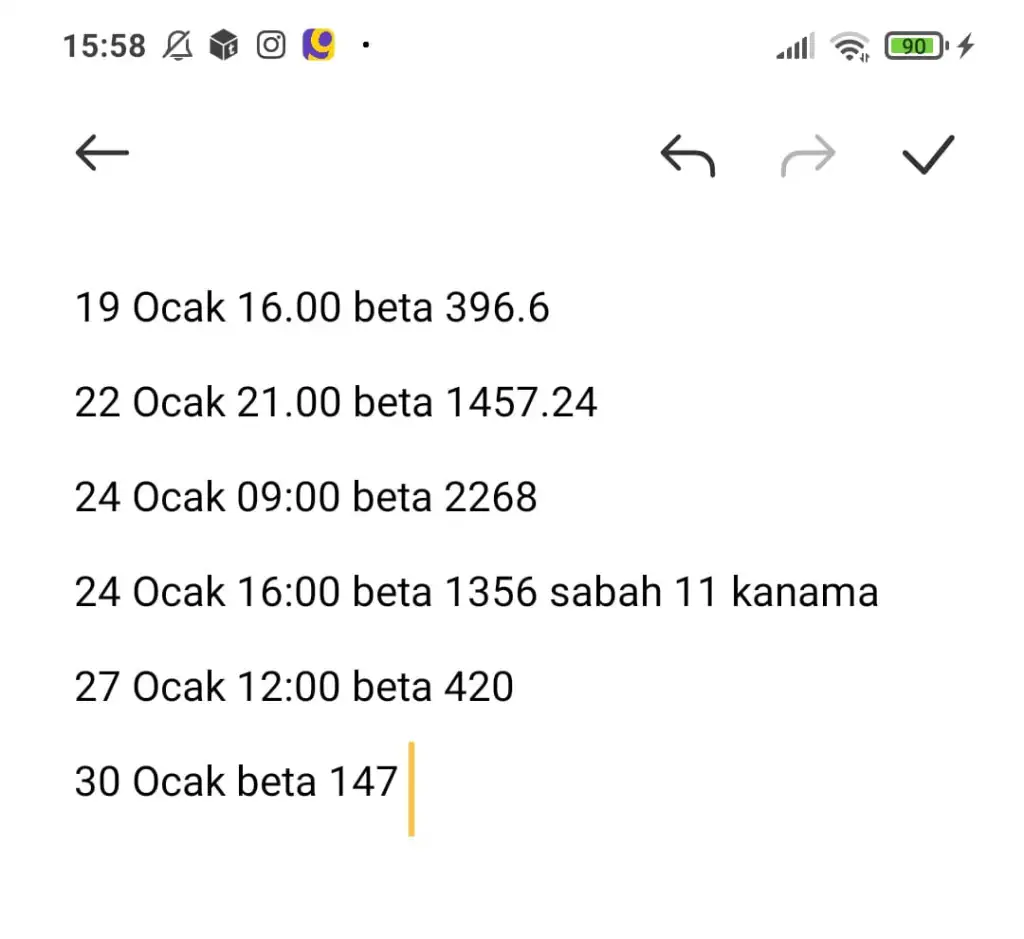Save the note with the checkmark
This screenshot has width=1024, height=939.
[928, 155]
